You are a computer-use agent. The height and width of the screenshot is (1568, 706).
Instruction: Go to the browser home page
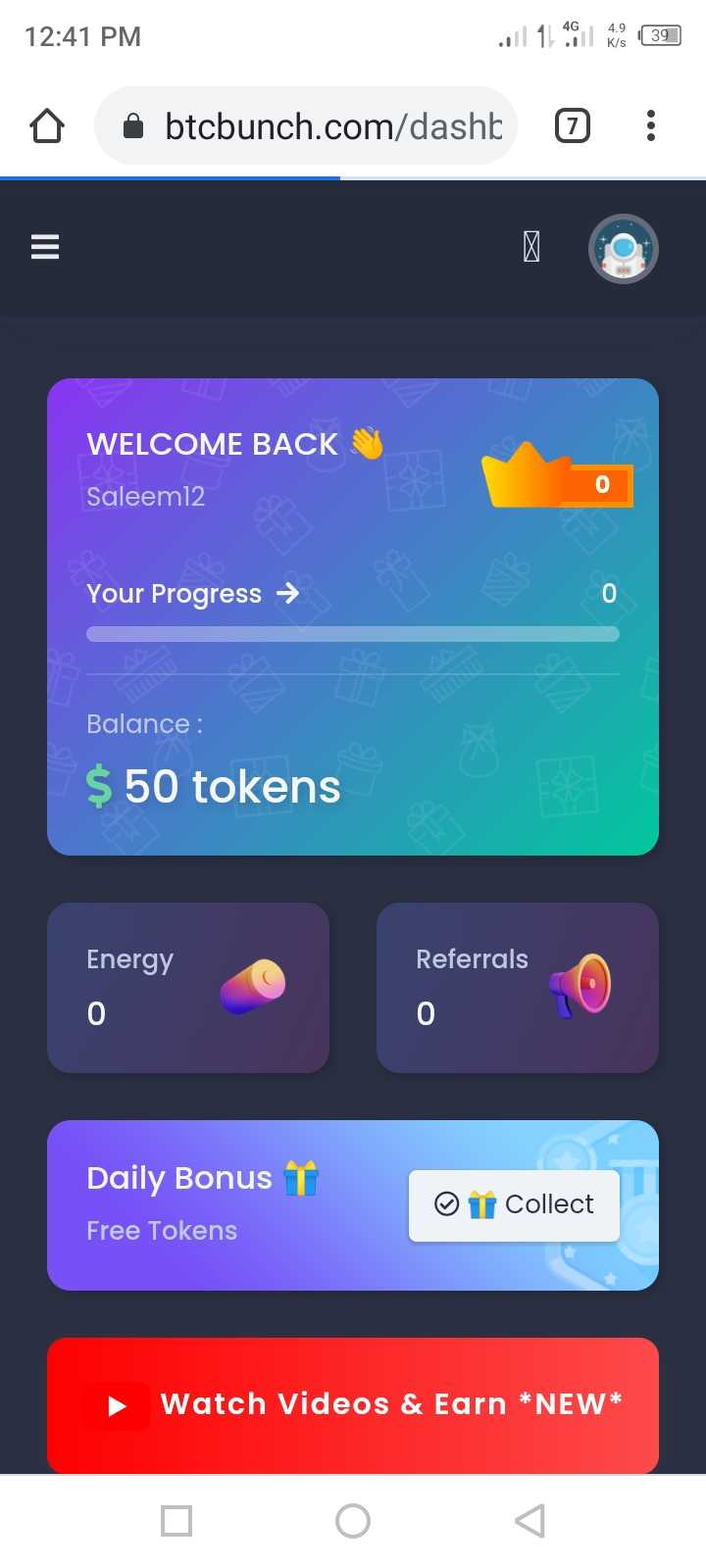point(47,125)
